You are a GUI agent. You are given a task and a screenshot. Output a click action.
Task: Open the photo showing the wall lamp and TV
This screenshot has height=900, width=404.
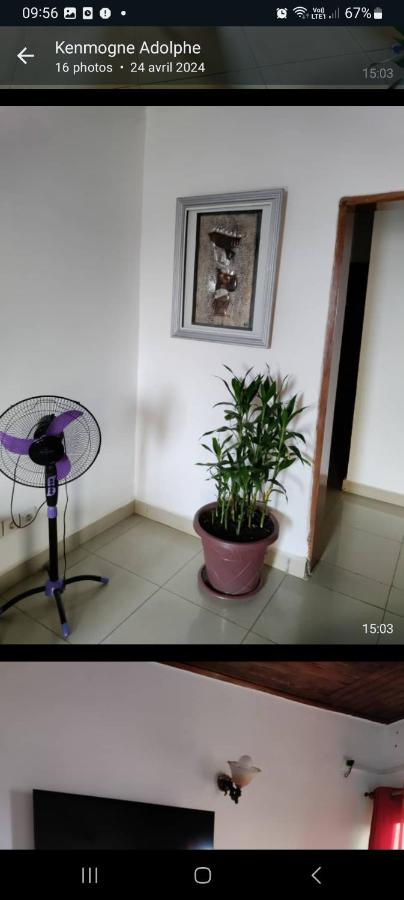pos(202,756)
